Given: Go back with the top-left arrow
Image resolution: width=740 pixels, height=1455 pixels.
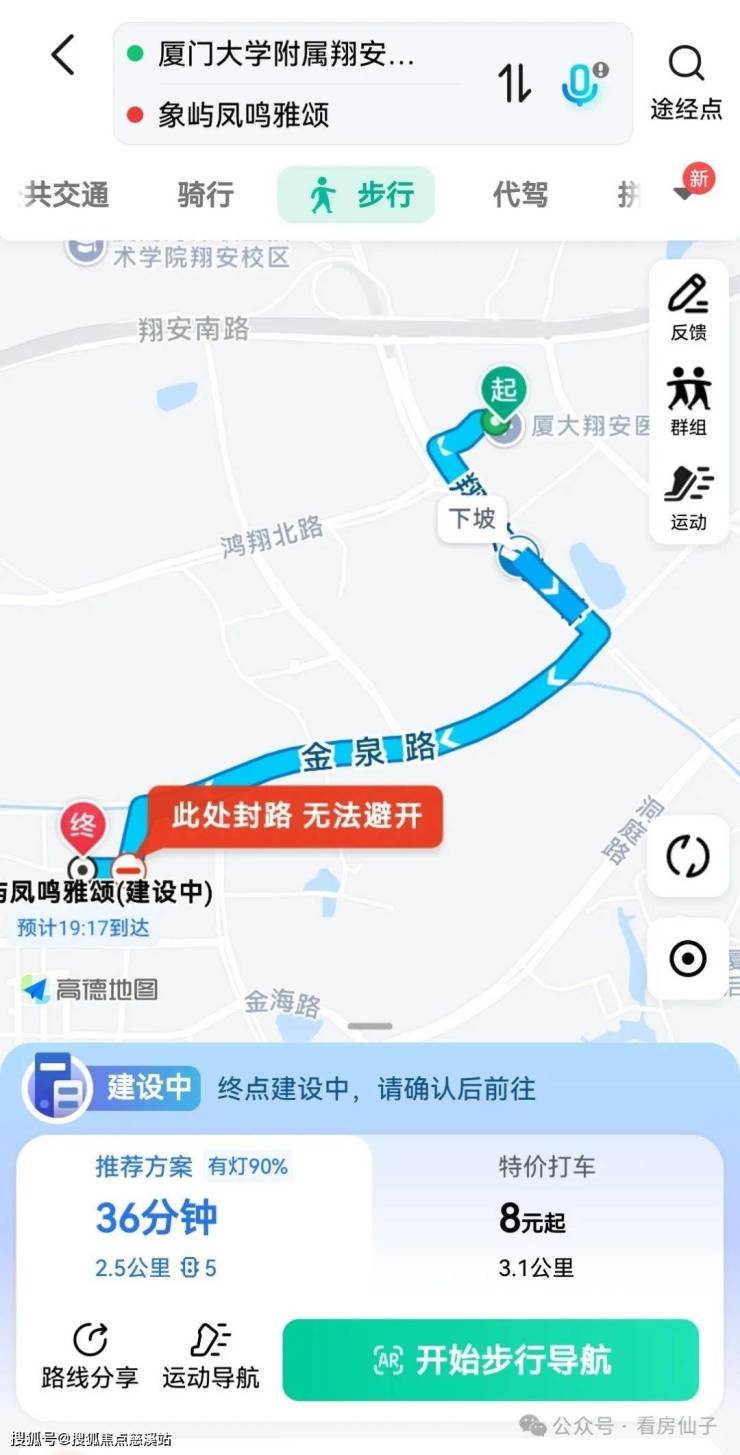Looking at the screenshot, I should coord(62,55).
